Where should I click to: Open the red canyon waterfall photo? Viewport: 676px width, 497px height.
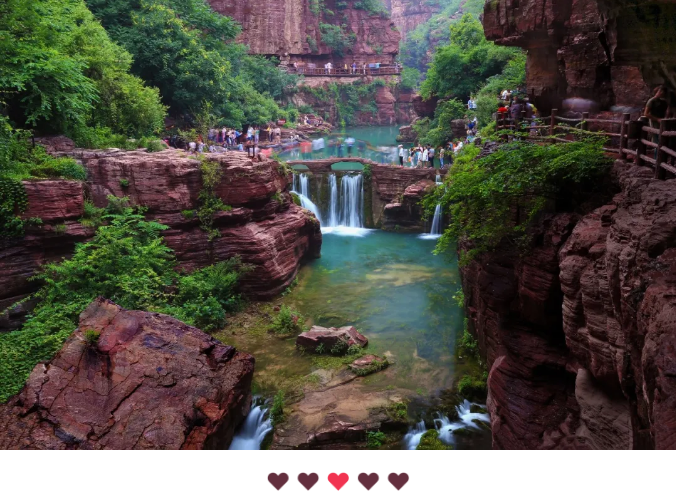(338, 225)
